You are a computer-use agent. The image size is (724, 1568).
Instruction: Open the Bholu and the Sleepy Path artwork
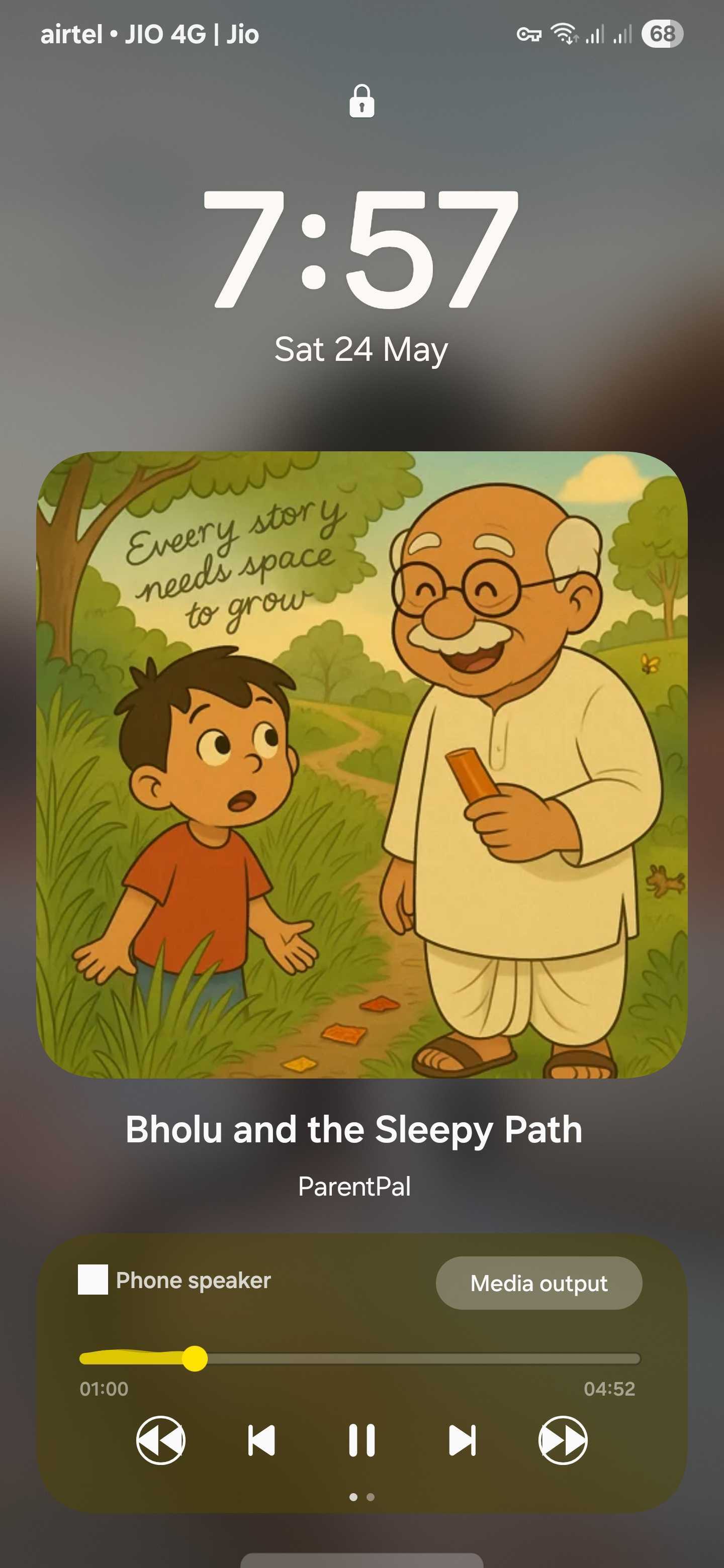coord(361,764)
